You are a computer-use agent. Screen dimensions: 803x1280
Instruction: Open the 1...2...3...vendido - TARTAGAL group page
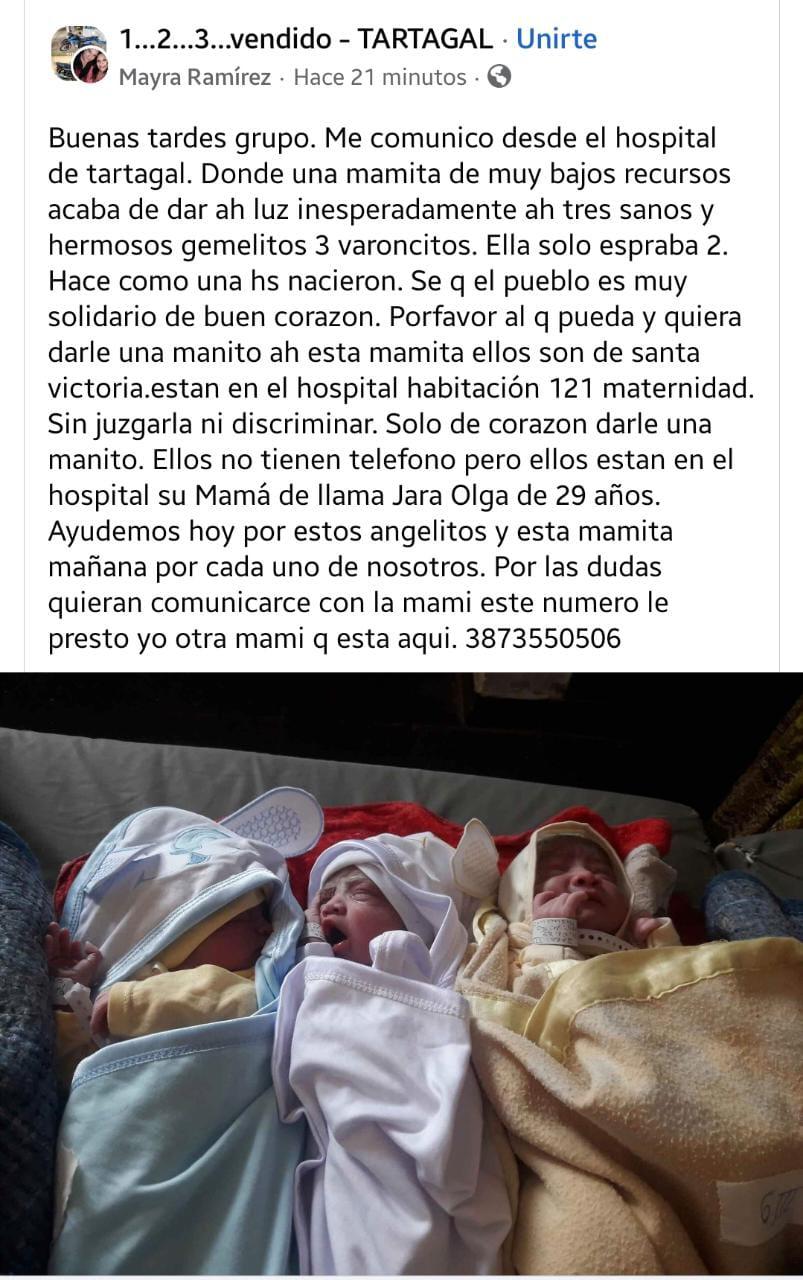click(306, 40)
